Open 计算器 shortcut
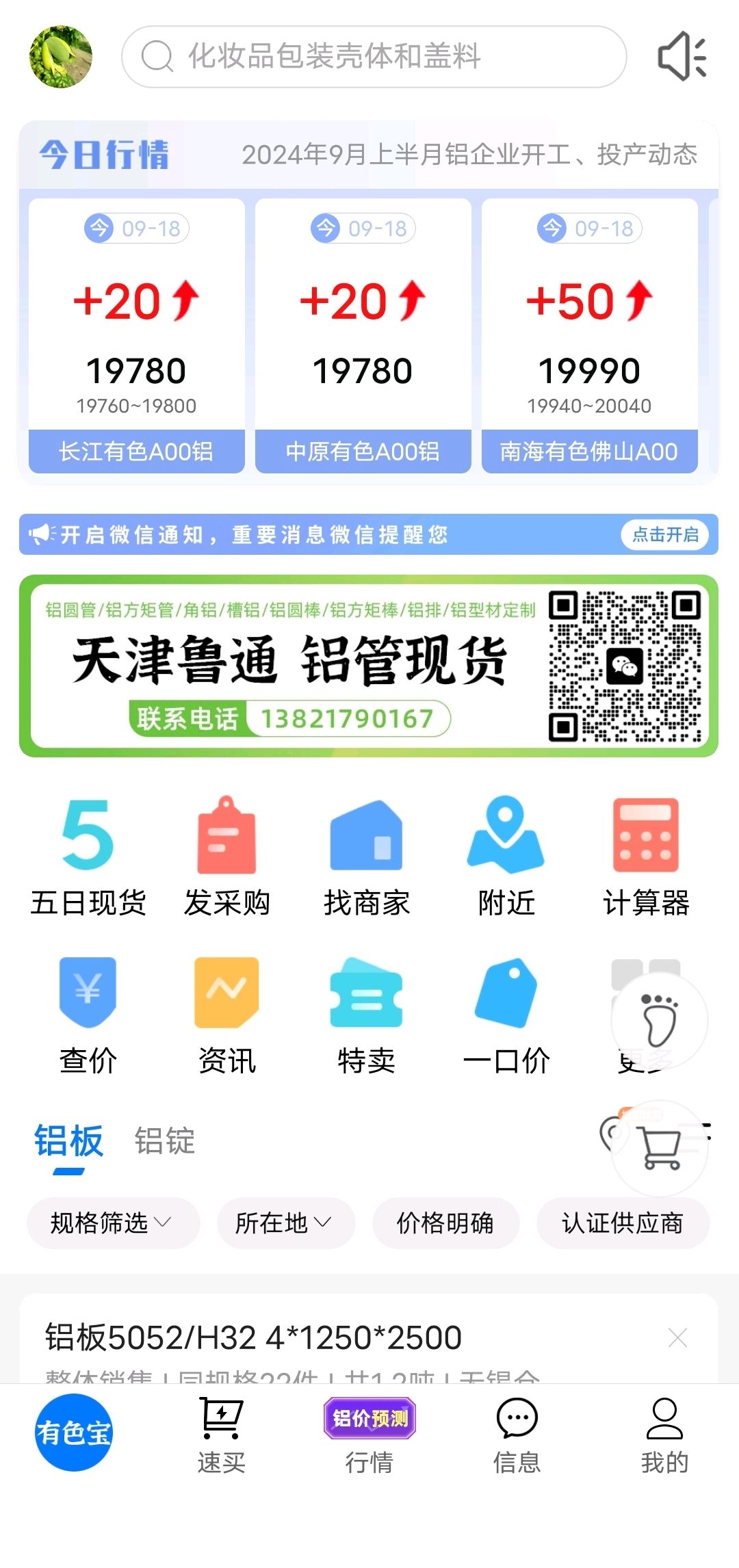The height and width of the screenshot is (1568, 739). coord(646,857)
